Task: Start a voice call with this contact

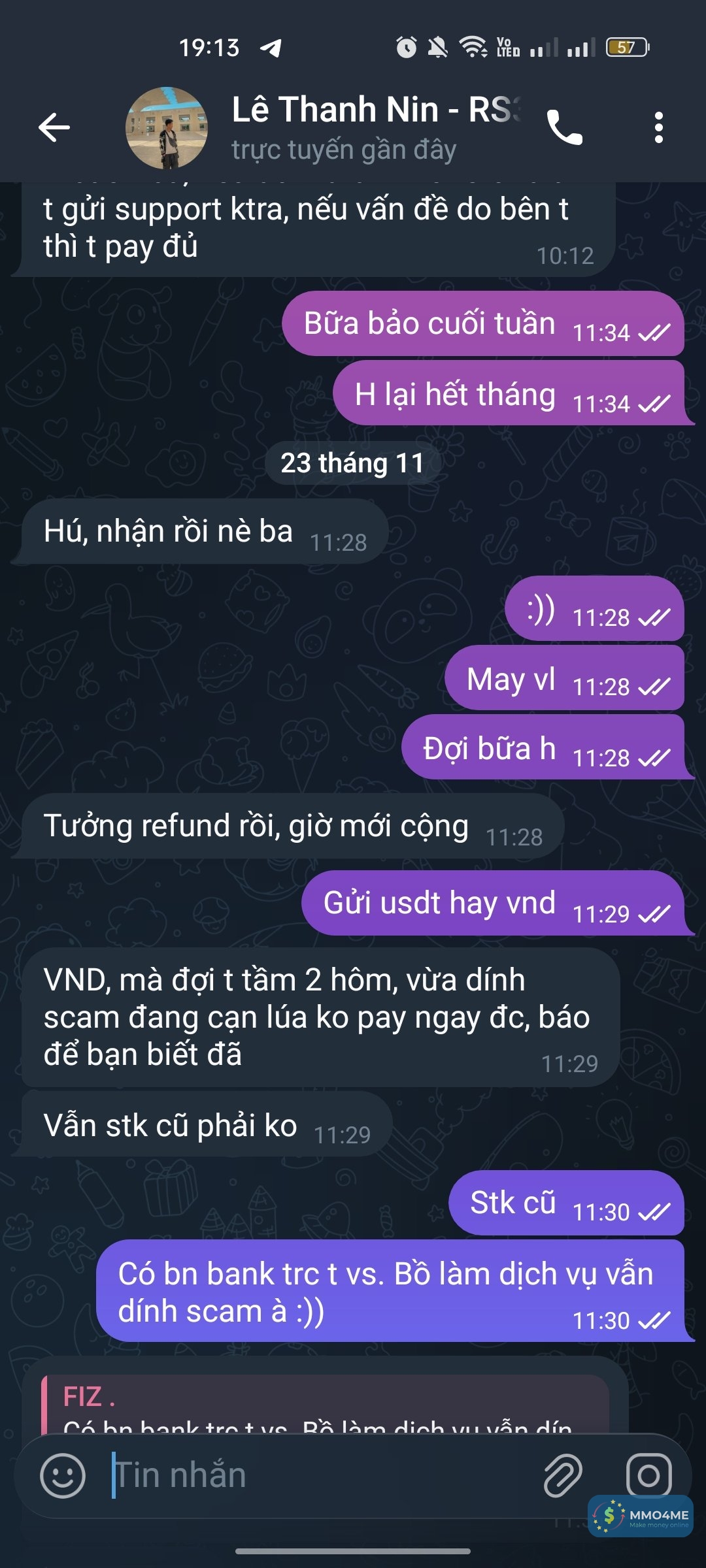Action: [x=564, y=127]
